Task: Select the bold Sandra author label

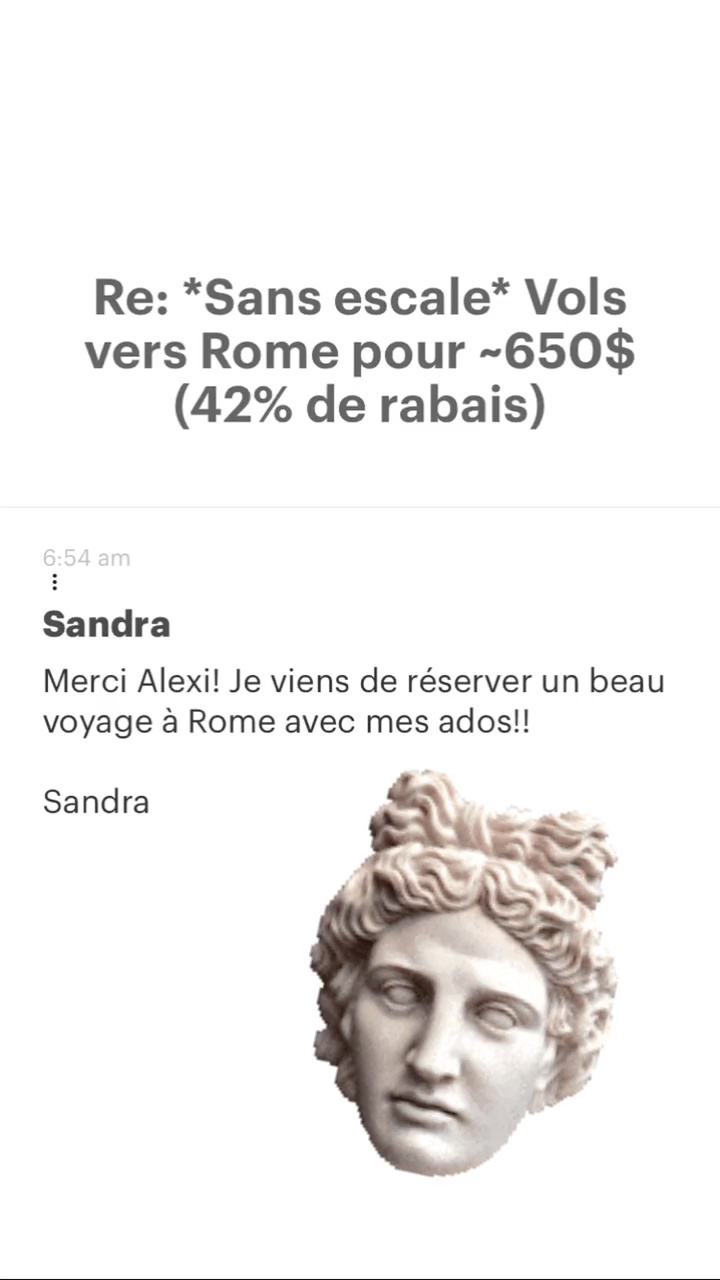Action: tap(106, 624)
